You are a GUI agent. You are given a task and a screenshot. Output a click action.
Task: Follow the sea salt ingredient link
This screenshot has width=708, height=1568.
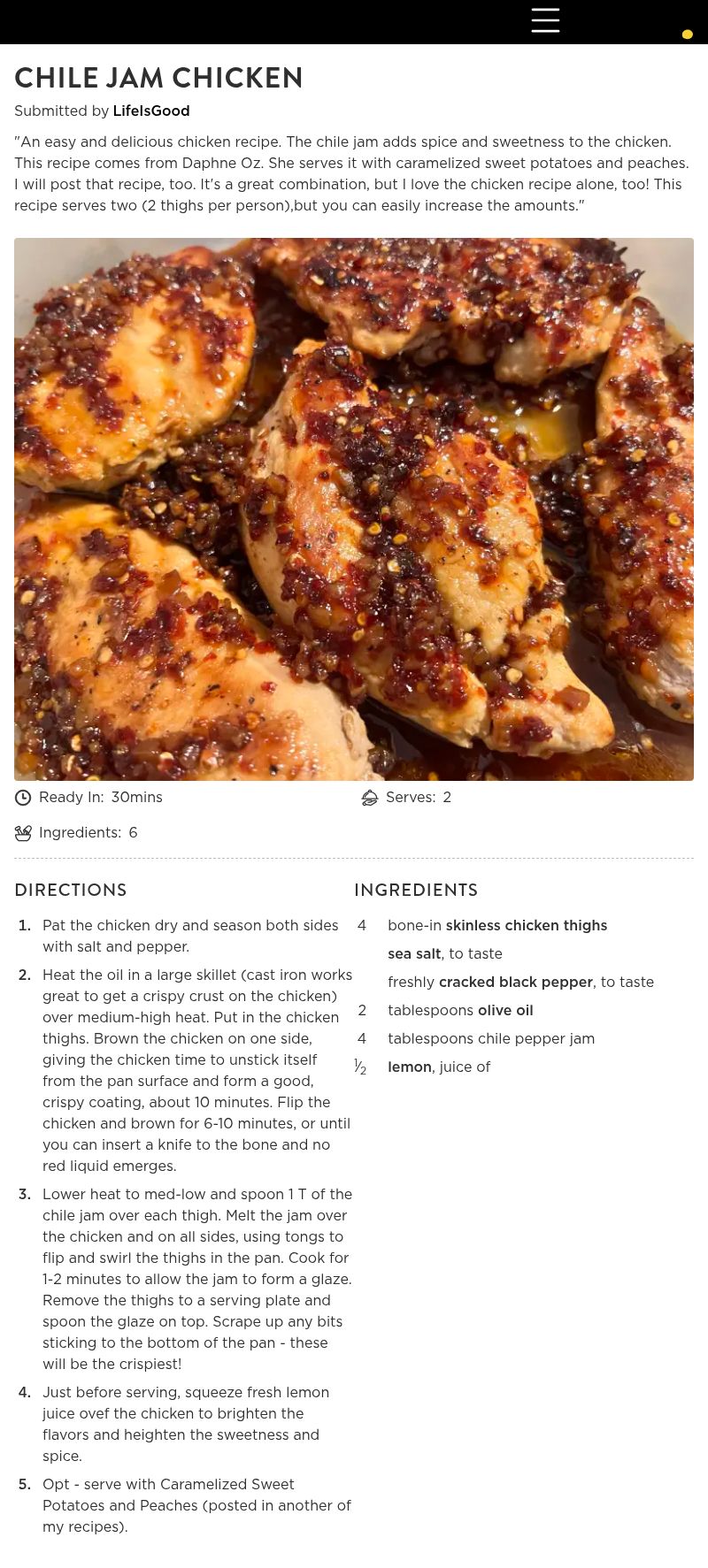(414, 953)
